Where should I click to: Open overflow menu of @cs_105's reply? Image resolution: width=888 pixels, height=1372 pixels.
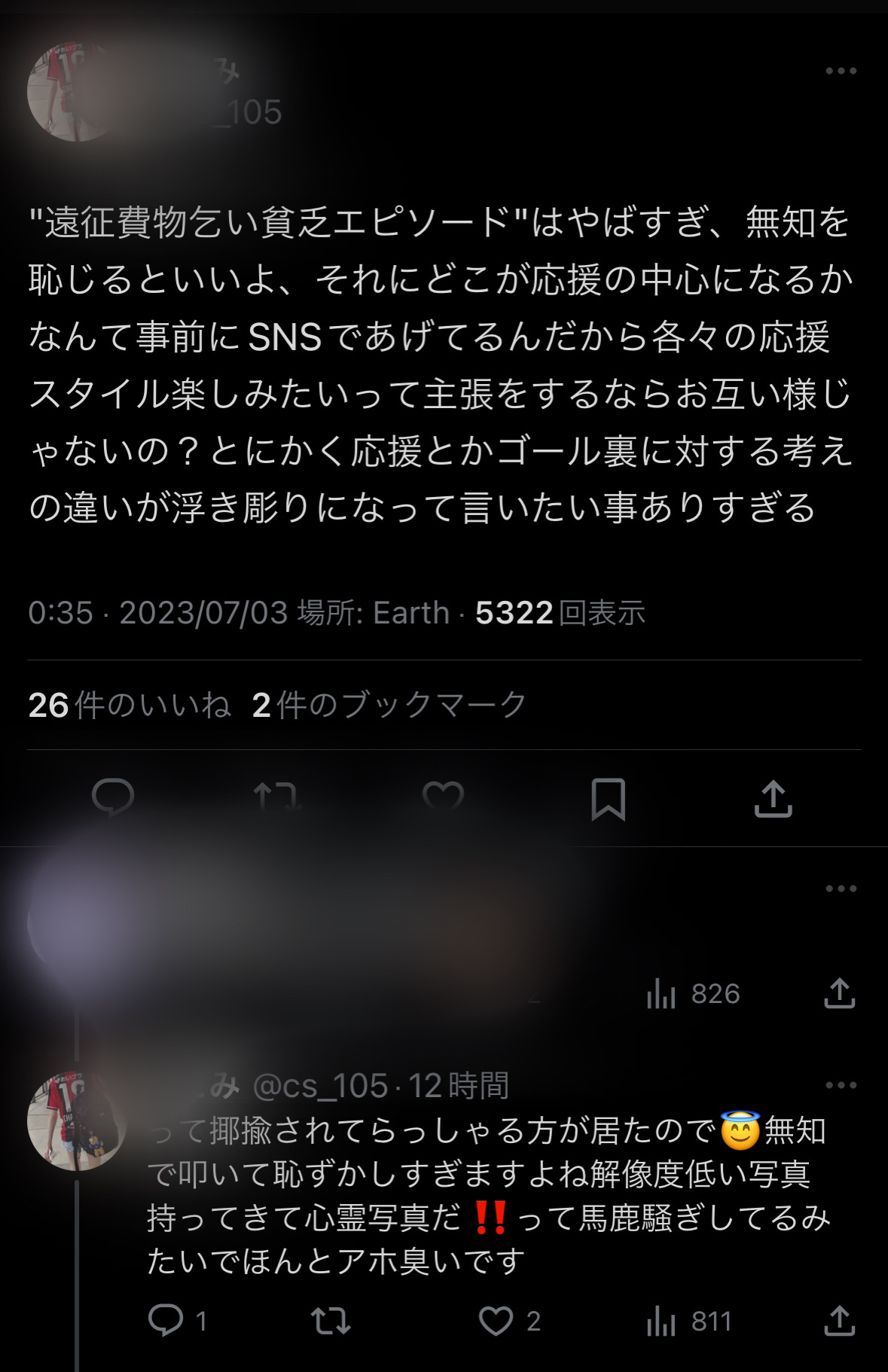click(x=841, y=1085)
